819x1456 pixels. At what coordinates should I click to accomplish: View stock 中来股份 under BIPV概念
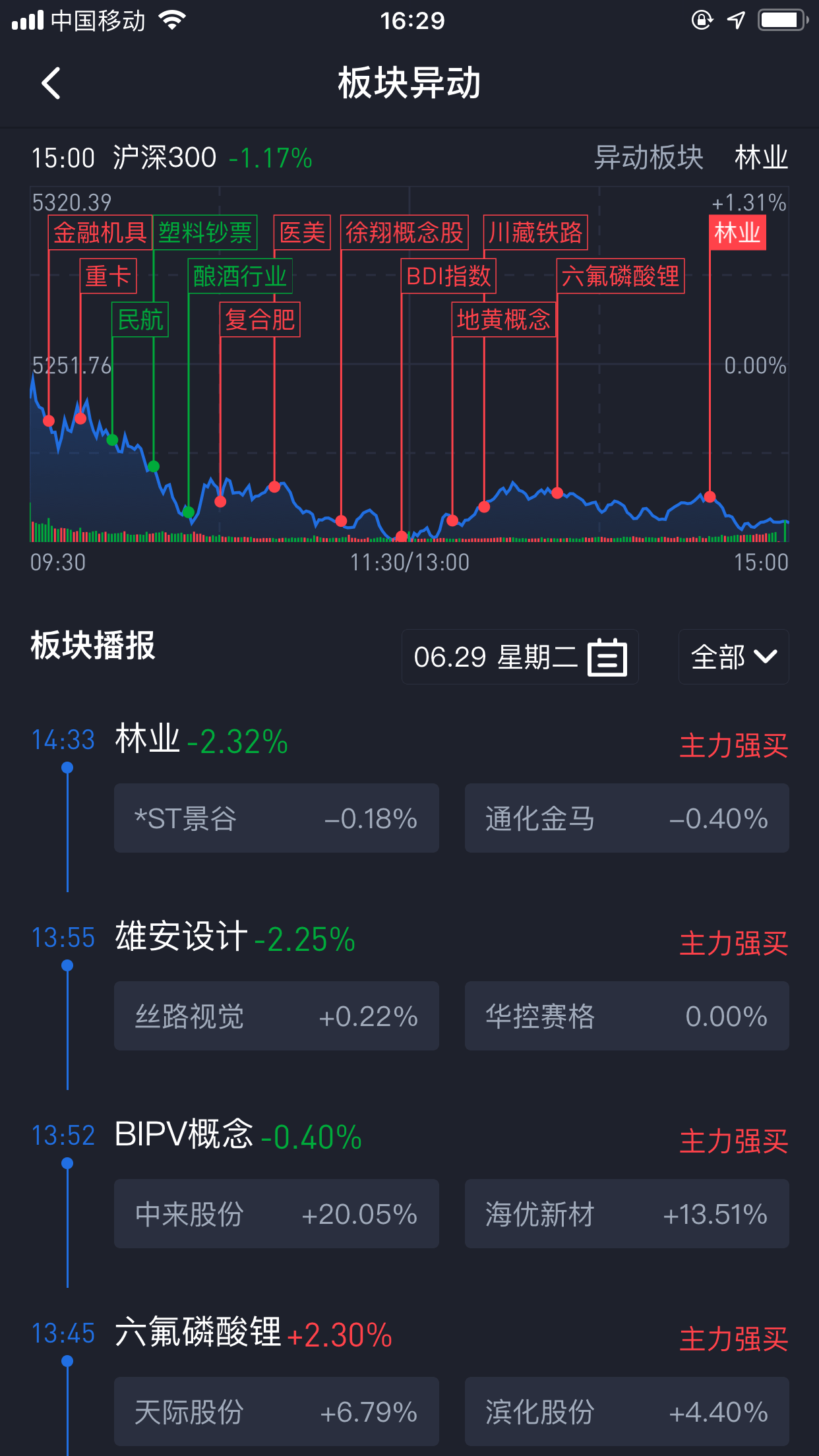click(276, 1214)
